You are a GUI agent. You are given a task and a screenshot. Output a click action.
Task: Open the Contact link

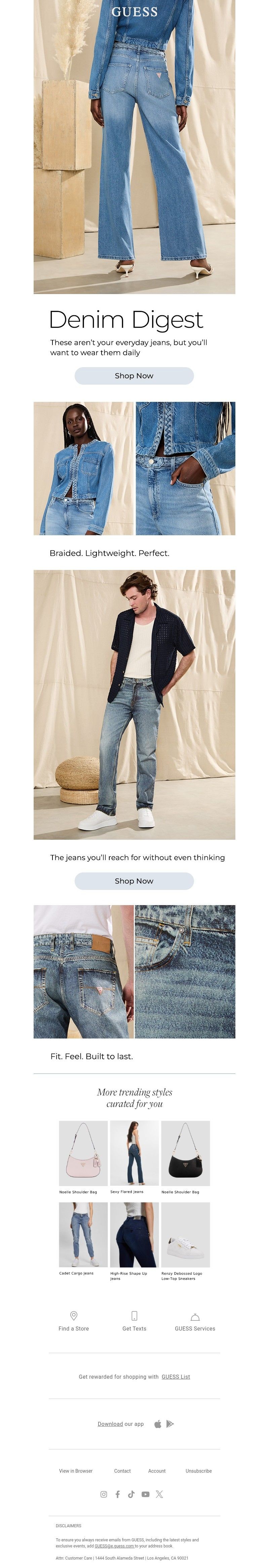click(x=122, y=1471)
